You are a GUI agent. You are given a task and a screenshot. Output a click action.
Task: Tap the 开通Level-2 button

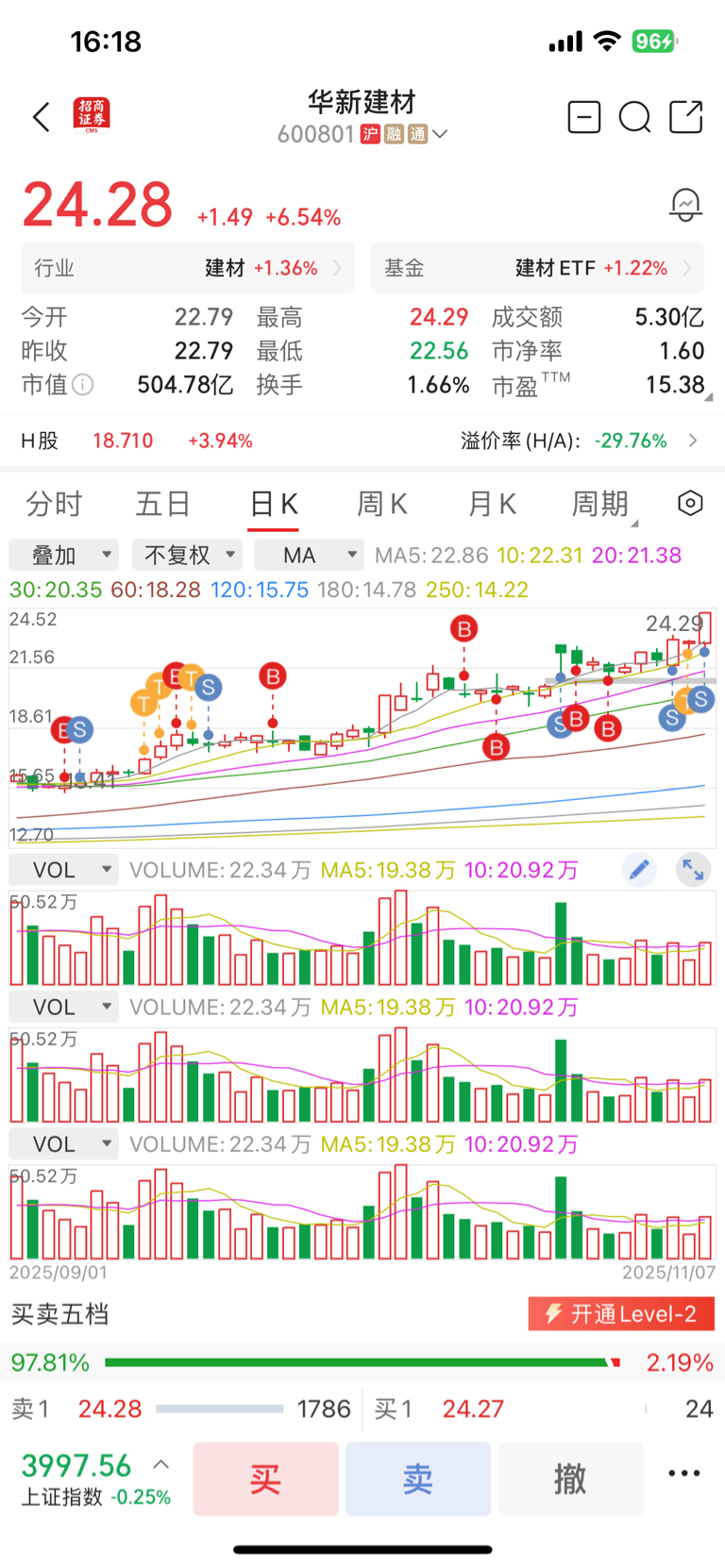(x=621, y=1314)
